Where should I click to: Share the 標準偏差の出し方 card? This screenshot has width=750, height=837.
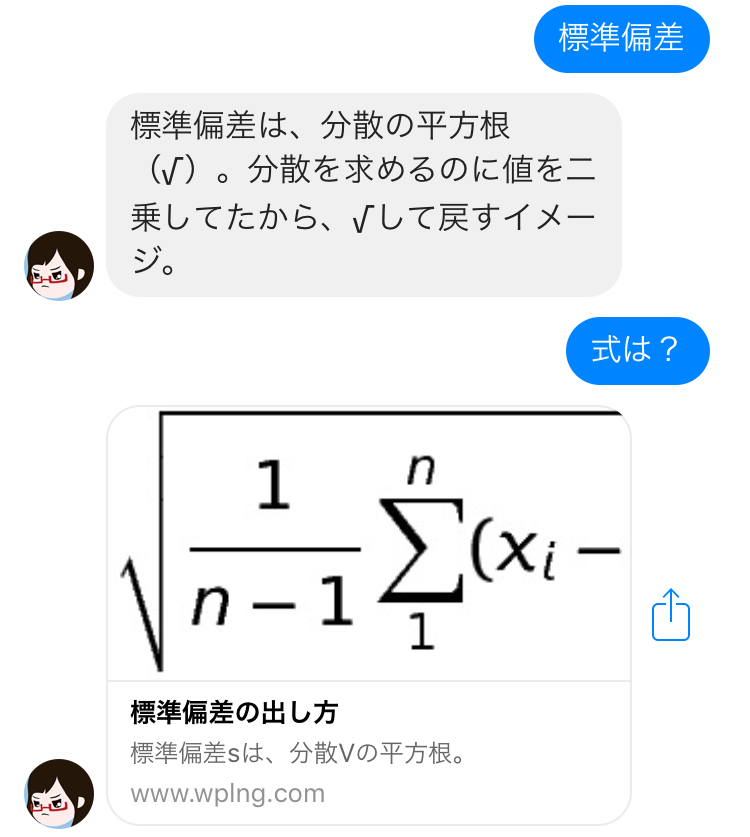671,614
